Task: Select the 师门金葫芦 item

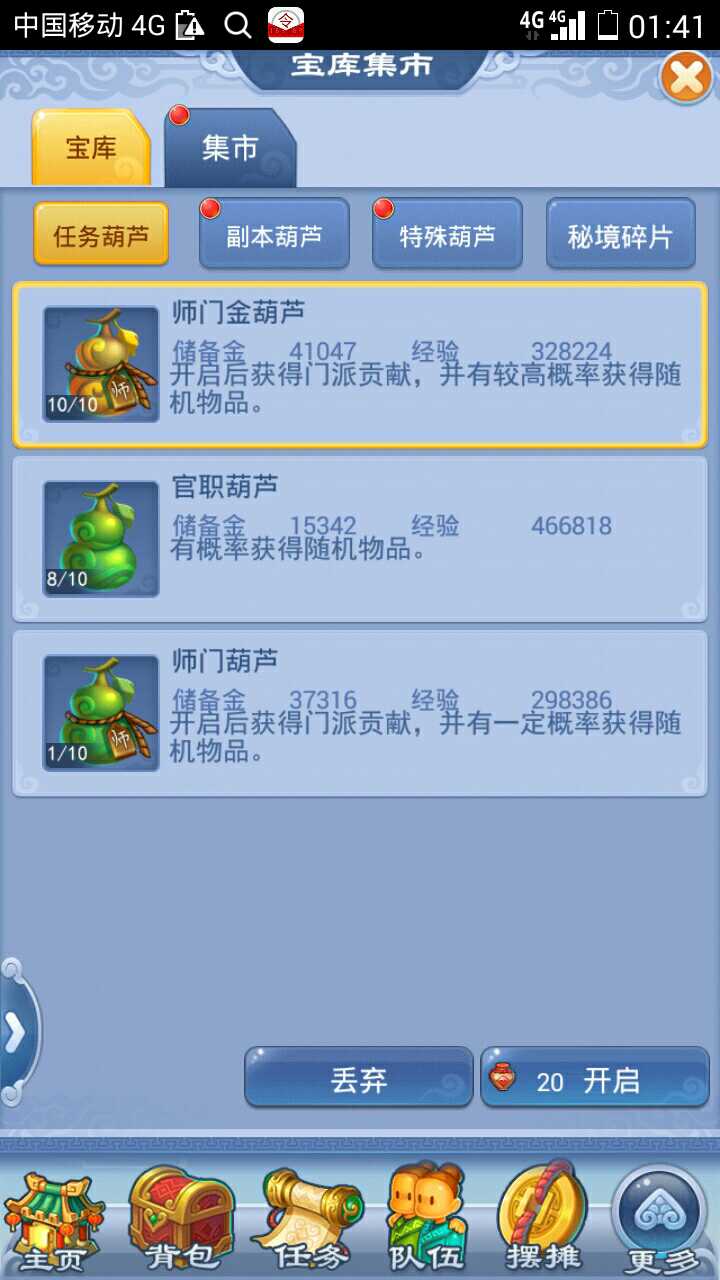Action: (360, 364)
